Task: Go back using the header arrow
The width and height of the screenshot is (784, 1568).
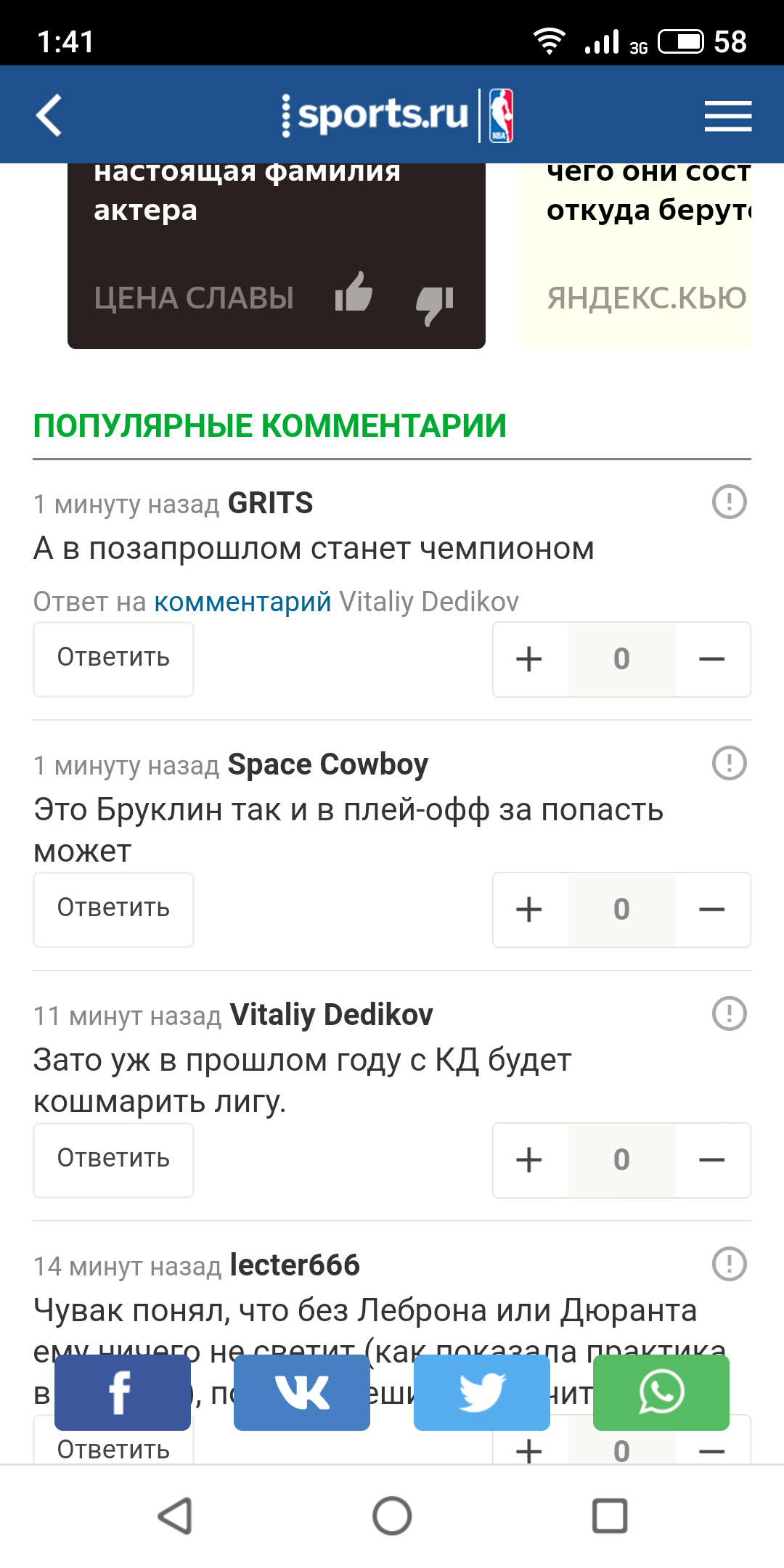Action: (49, 115)
